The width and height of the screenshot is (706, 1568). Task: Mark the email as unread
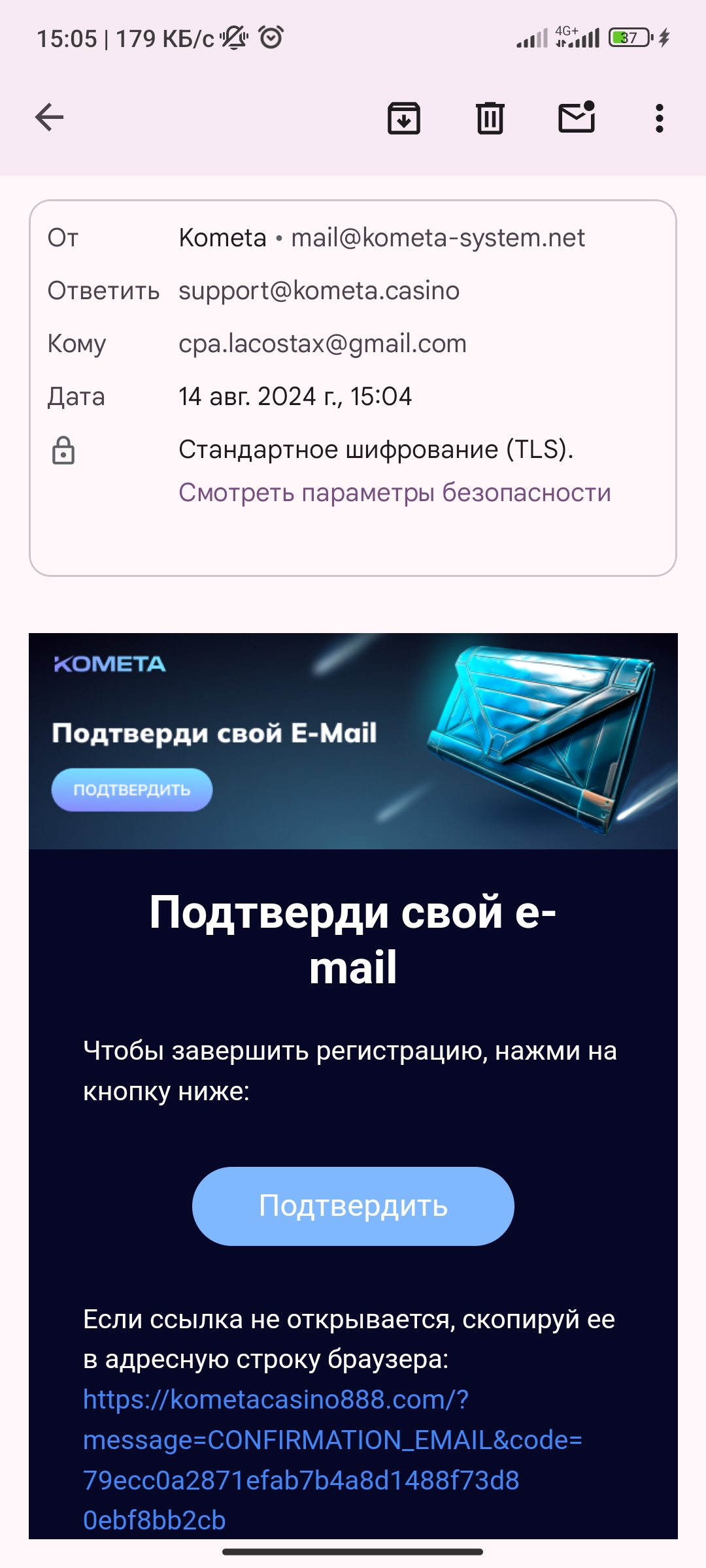[x=577, y=117]
